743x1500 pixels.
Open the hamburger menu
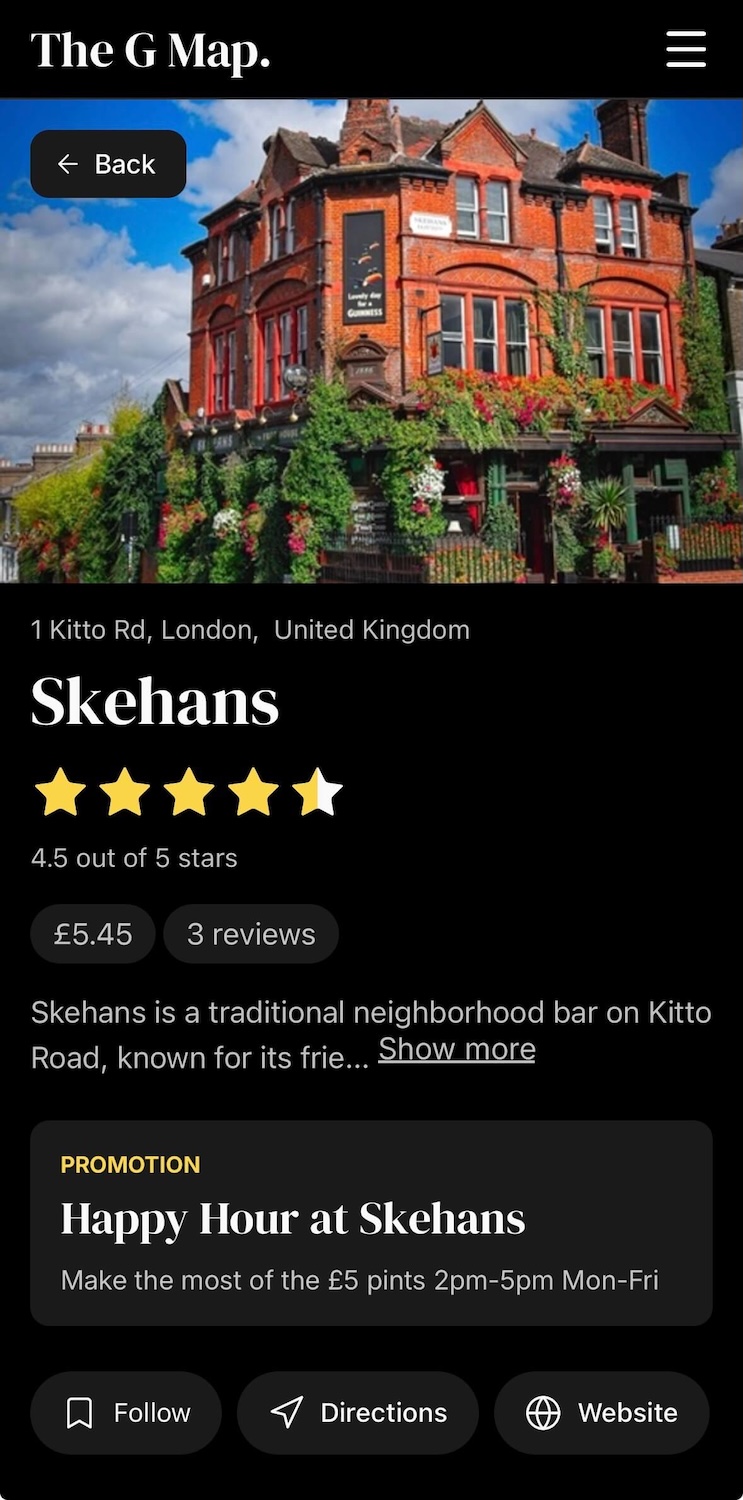pyautogui.click(x=686, y=49)
